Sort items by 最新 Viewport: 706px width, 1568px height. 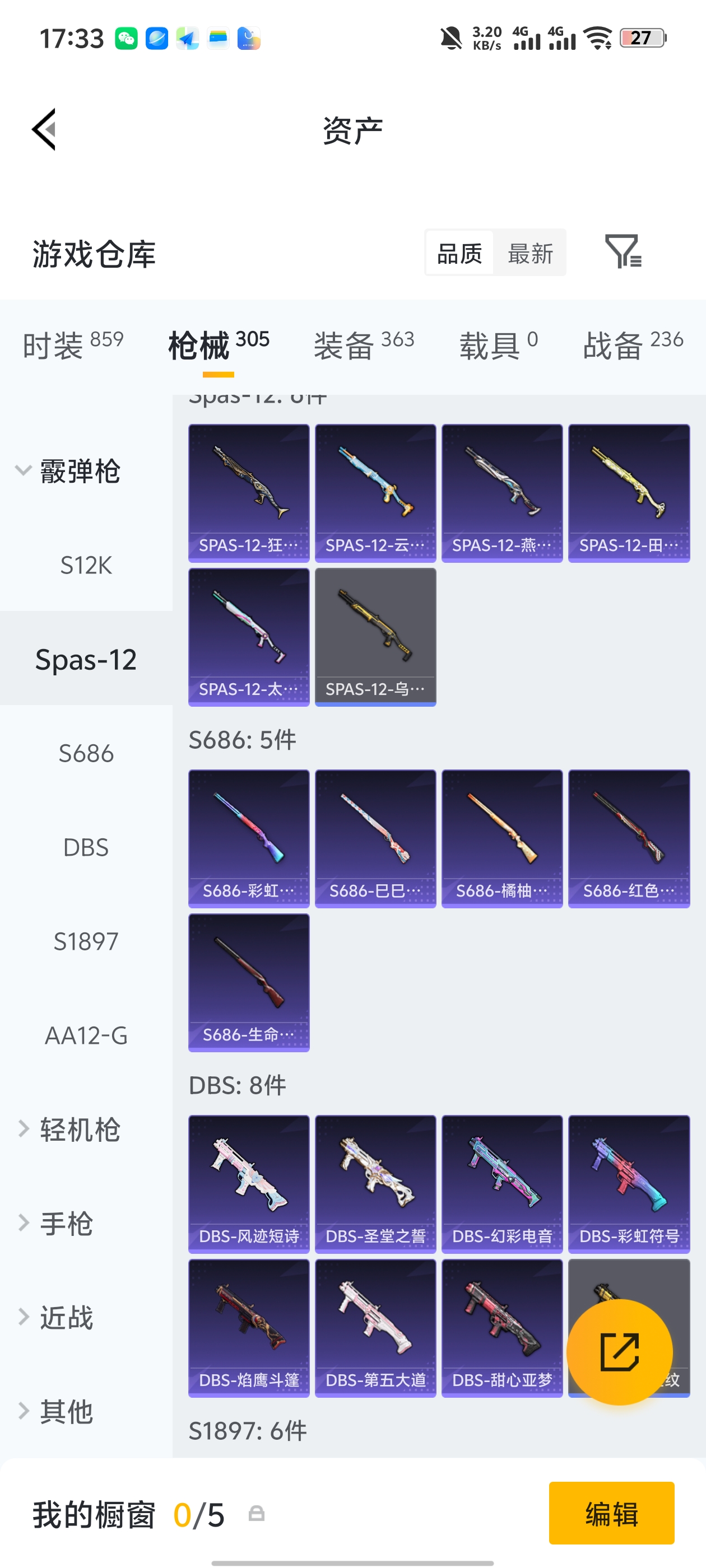tap(529, 253)
